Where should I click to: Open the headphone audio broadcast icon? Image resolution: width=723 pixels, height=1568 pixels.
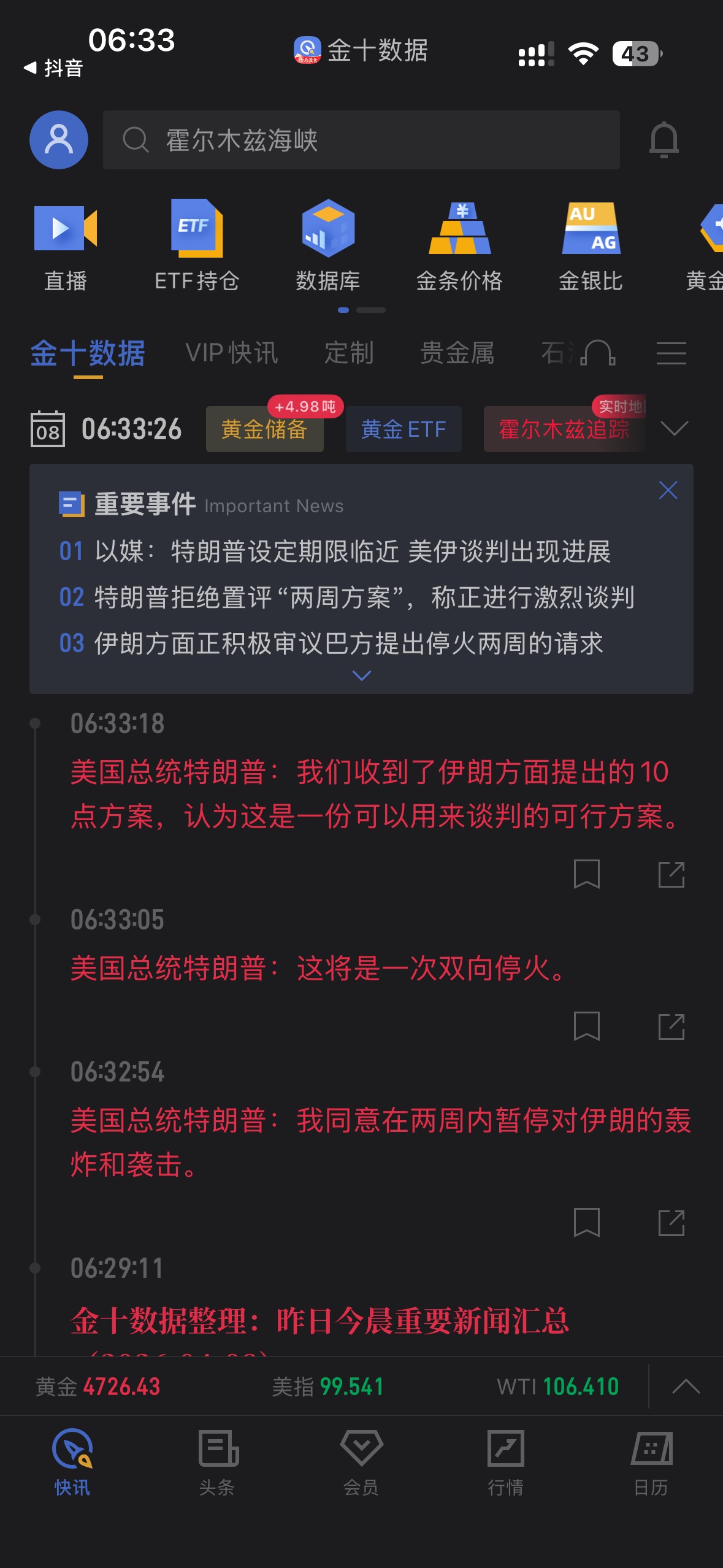598,353
